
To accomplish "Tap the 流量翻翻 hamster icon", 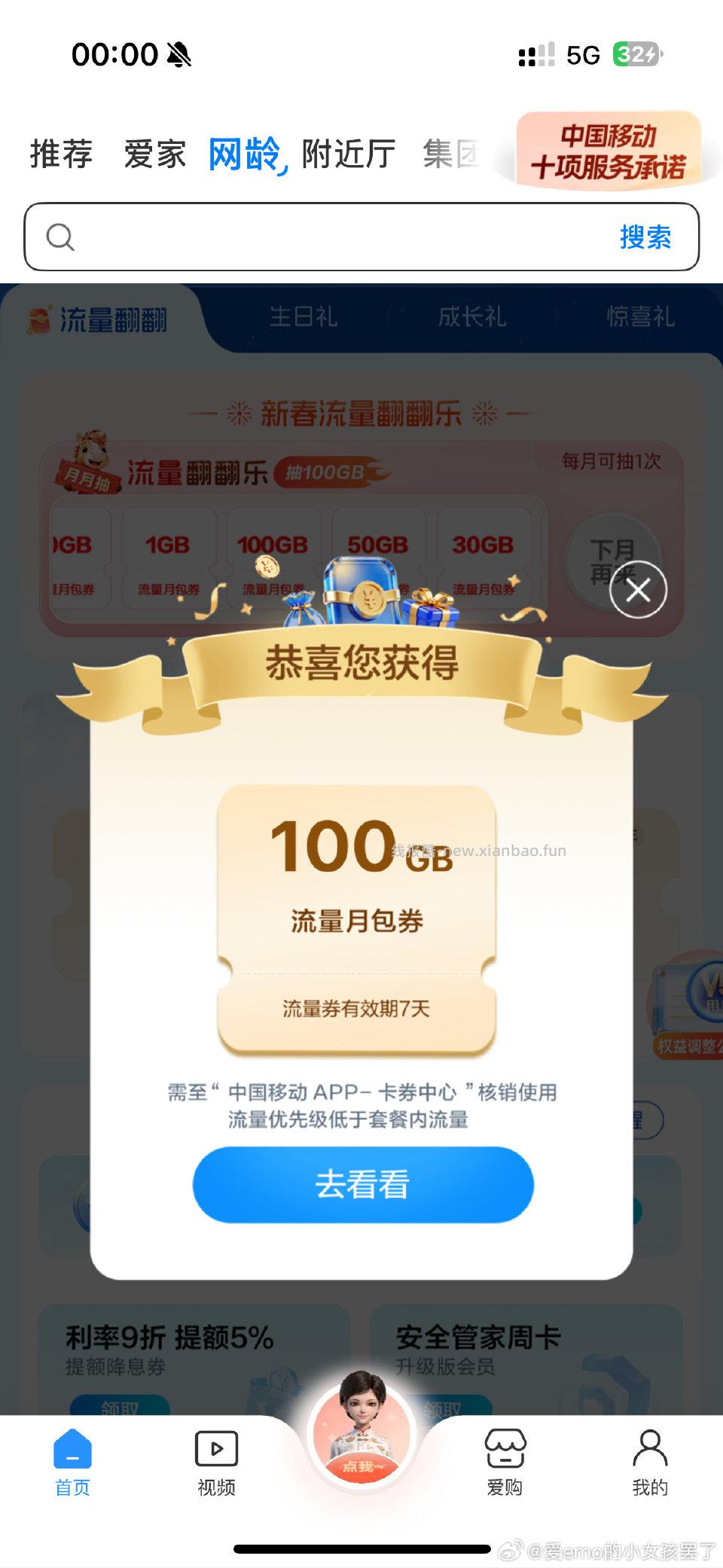I will [39, 319].
